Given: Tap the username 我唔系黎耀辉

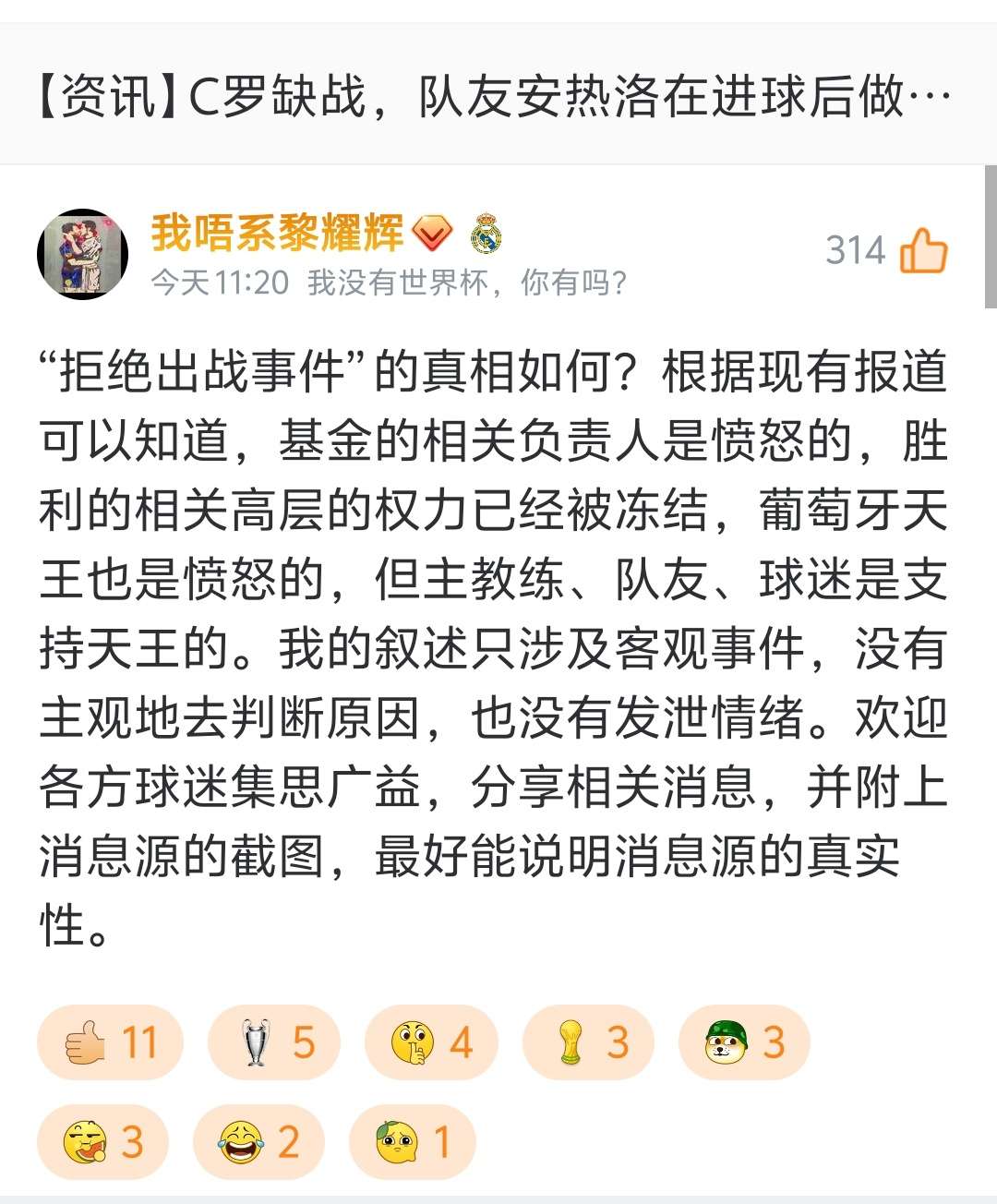Looking at the screenshot, I should point(277,233).
